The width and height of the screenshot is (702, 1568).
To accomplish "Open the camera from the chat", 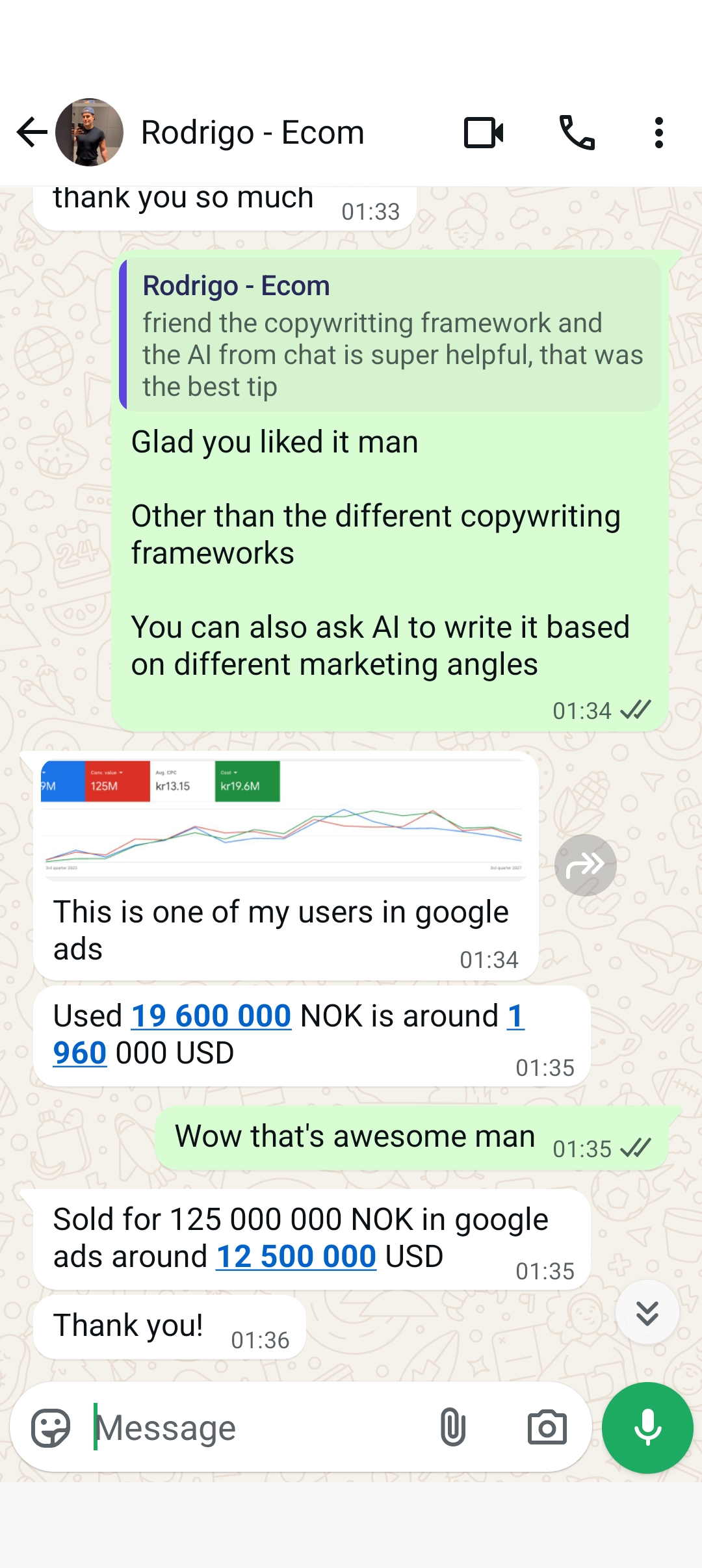I will [x=547, y=1428].
